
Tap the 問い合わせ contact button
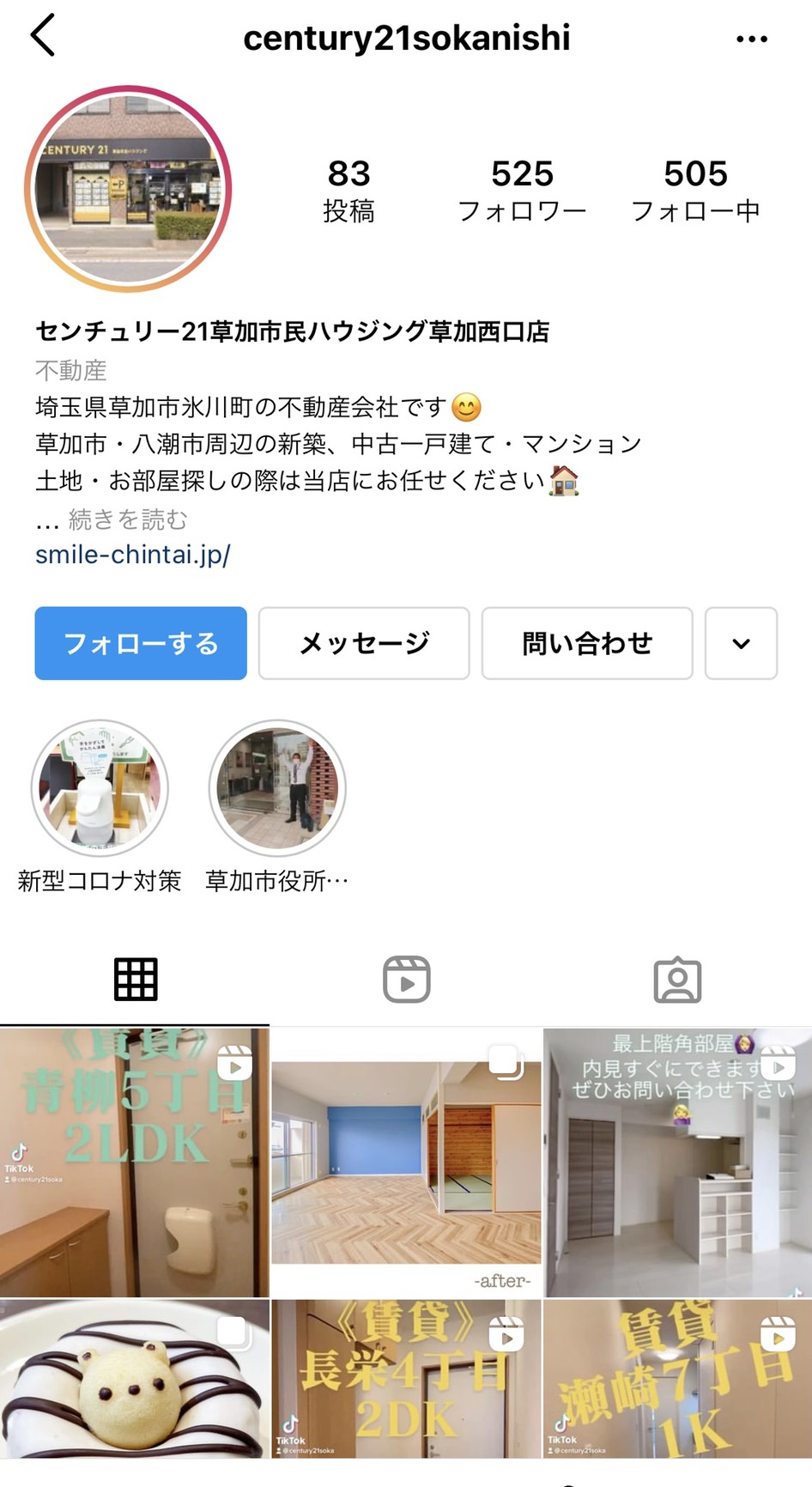(587, 643)
